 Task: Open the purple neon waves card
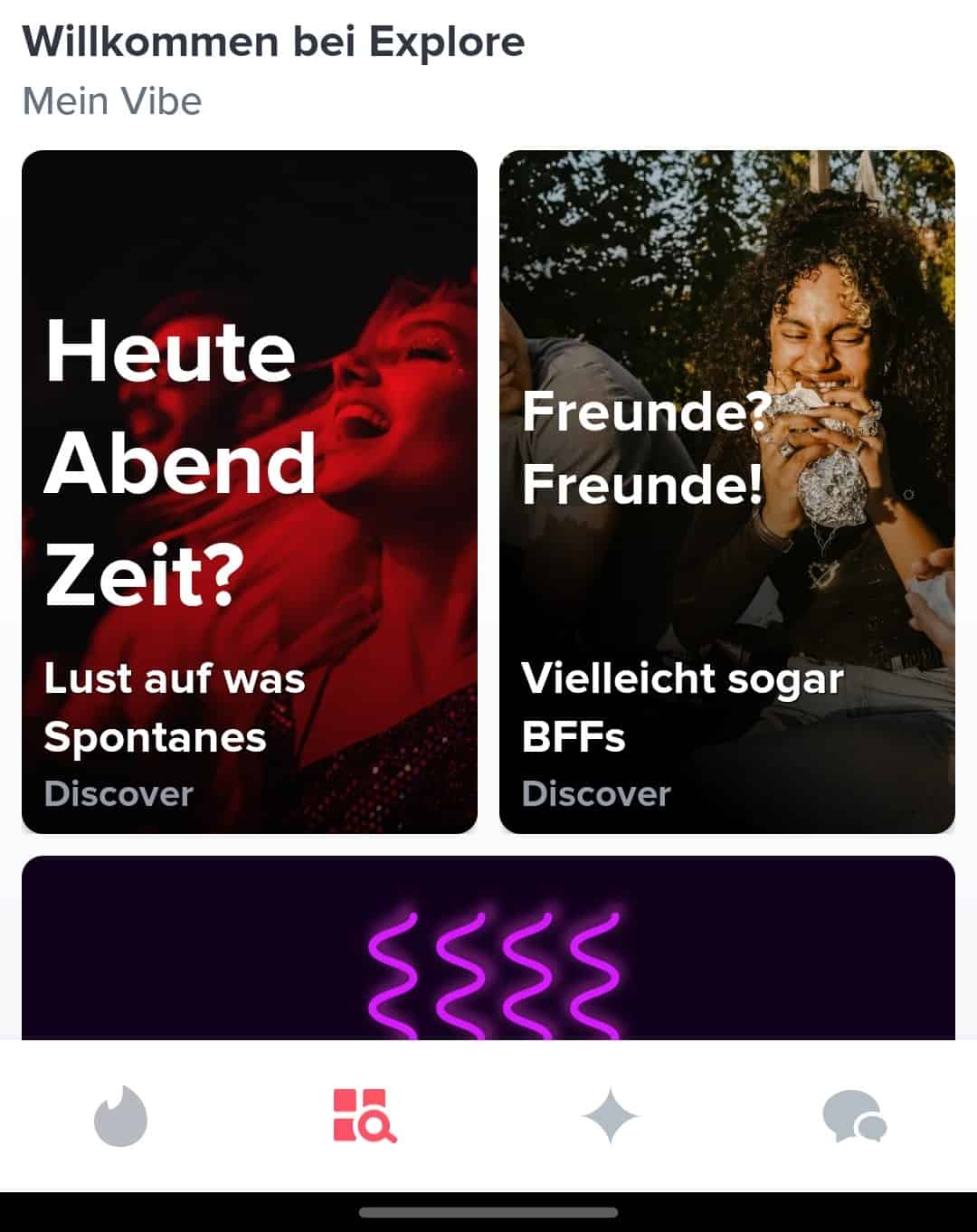[x=488, y=948]
